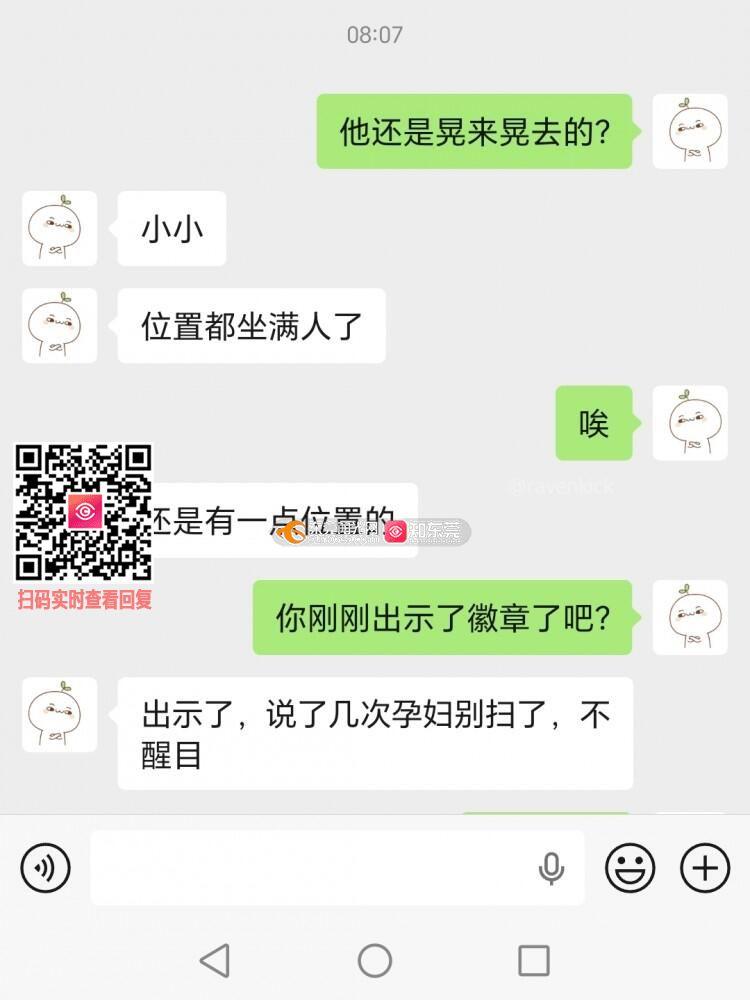Image resolution: width=750 pixels, height=1000 pixels.
Task: Tap the microphone icon in the text field
Action: coord(551,868)
